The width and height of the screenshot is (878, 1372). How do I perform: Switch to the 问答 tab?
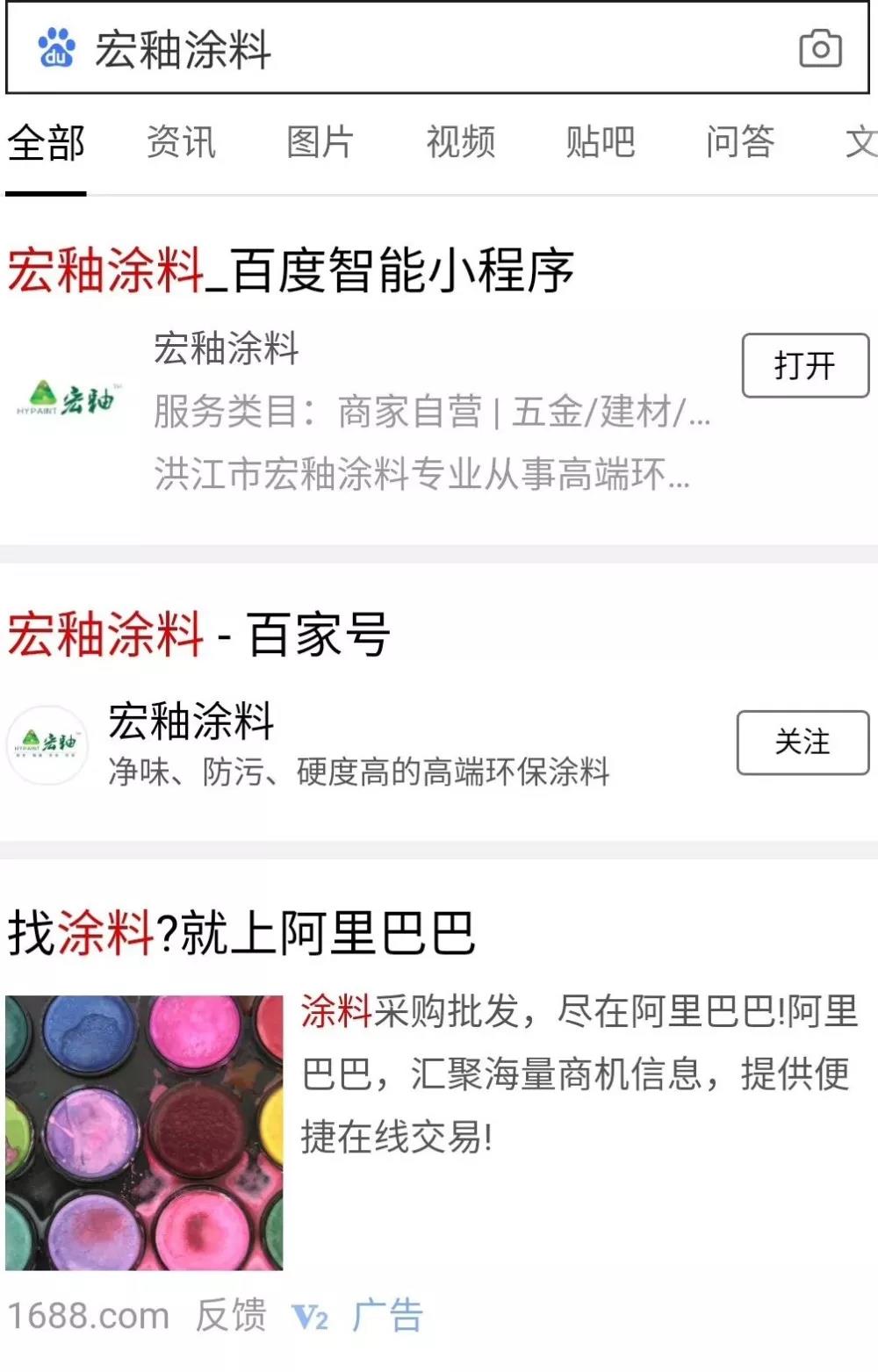pyautogui.click(x=739, y=142)
